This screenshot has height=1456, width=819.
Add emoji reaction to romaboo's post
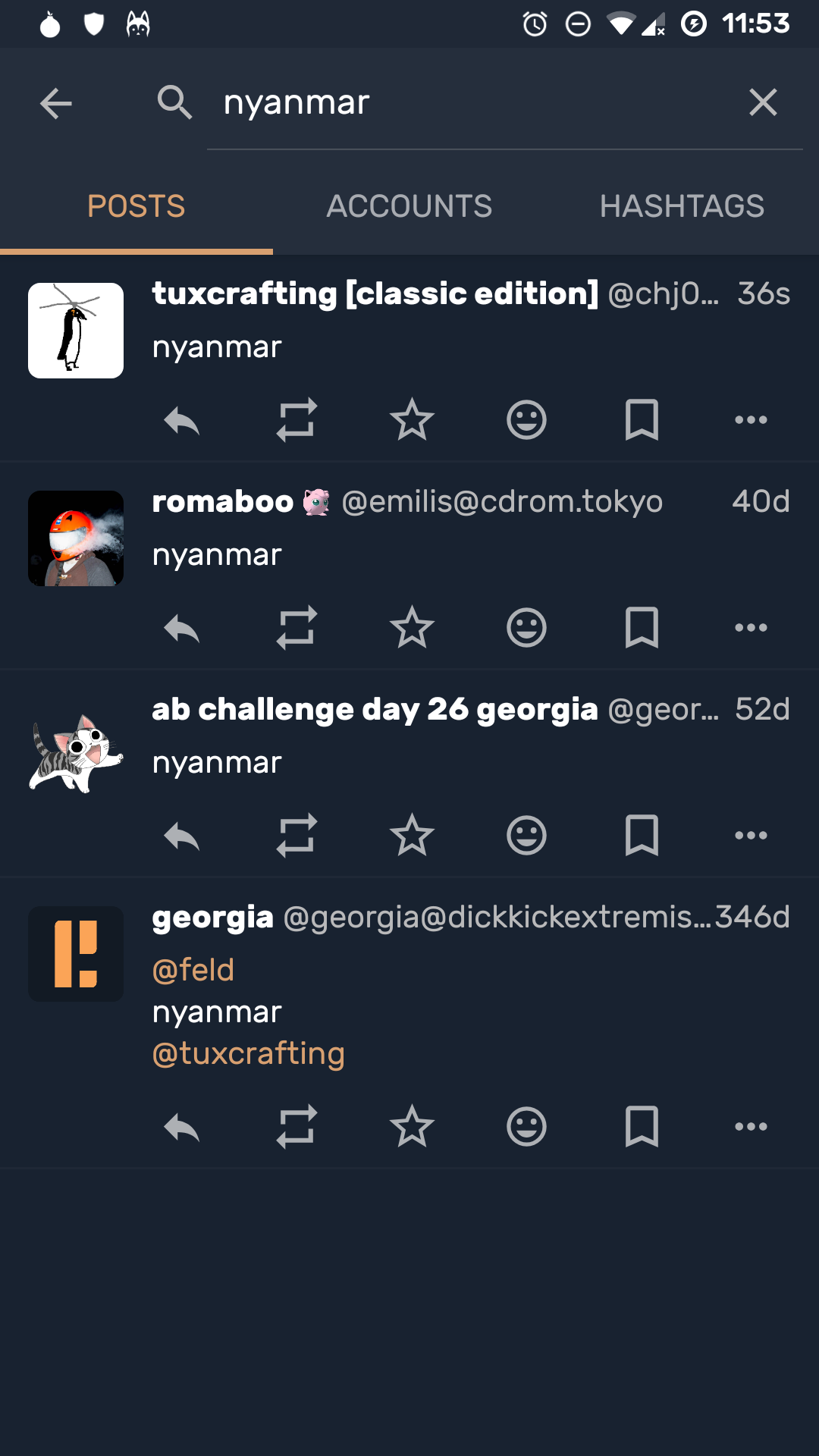(x=526, y=628)
